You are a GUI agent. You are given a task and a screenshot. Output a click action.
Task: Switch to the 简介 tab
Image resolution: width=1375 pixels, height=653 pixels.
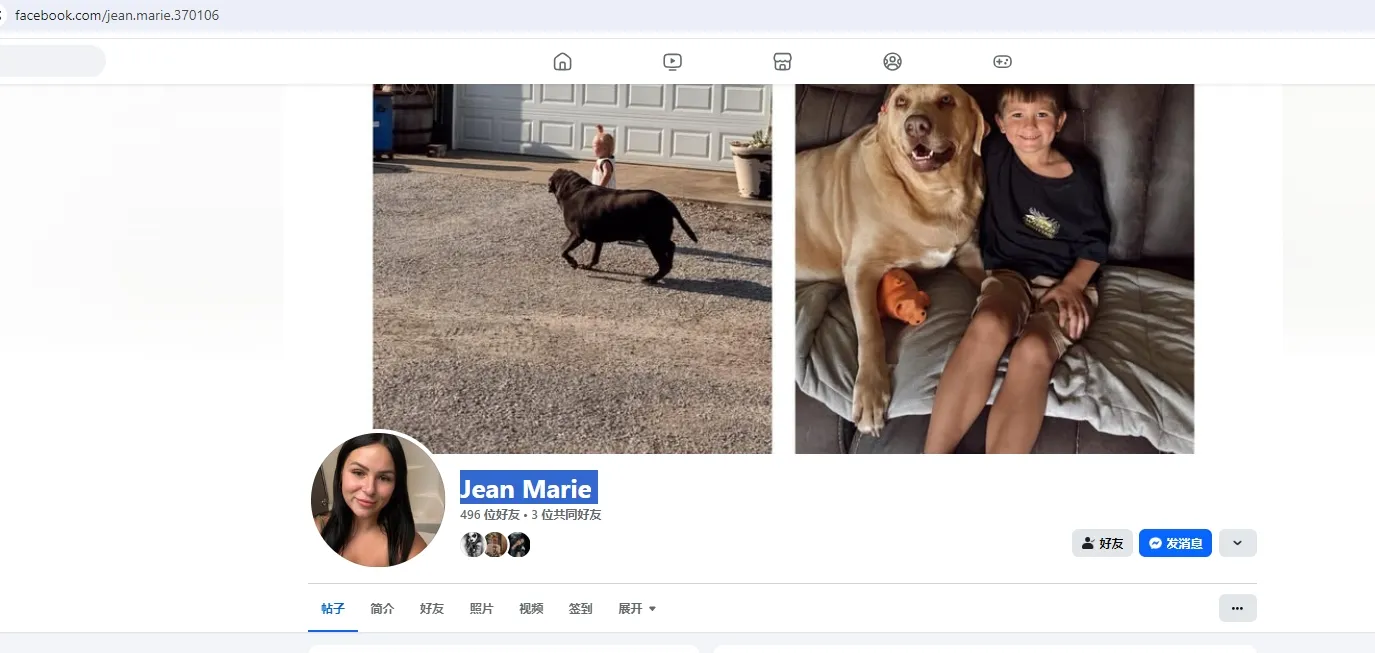pyautogui.click(x=382, y=608)
